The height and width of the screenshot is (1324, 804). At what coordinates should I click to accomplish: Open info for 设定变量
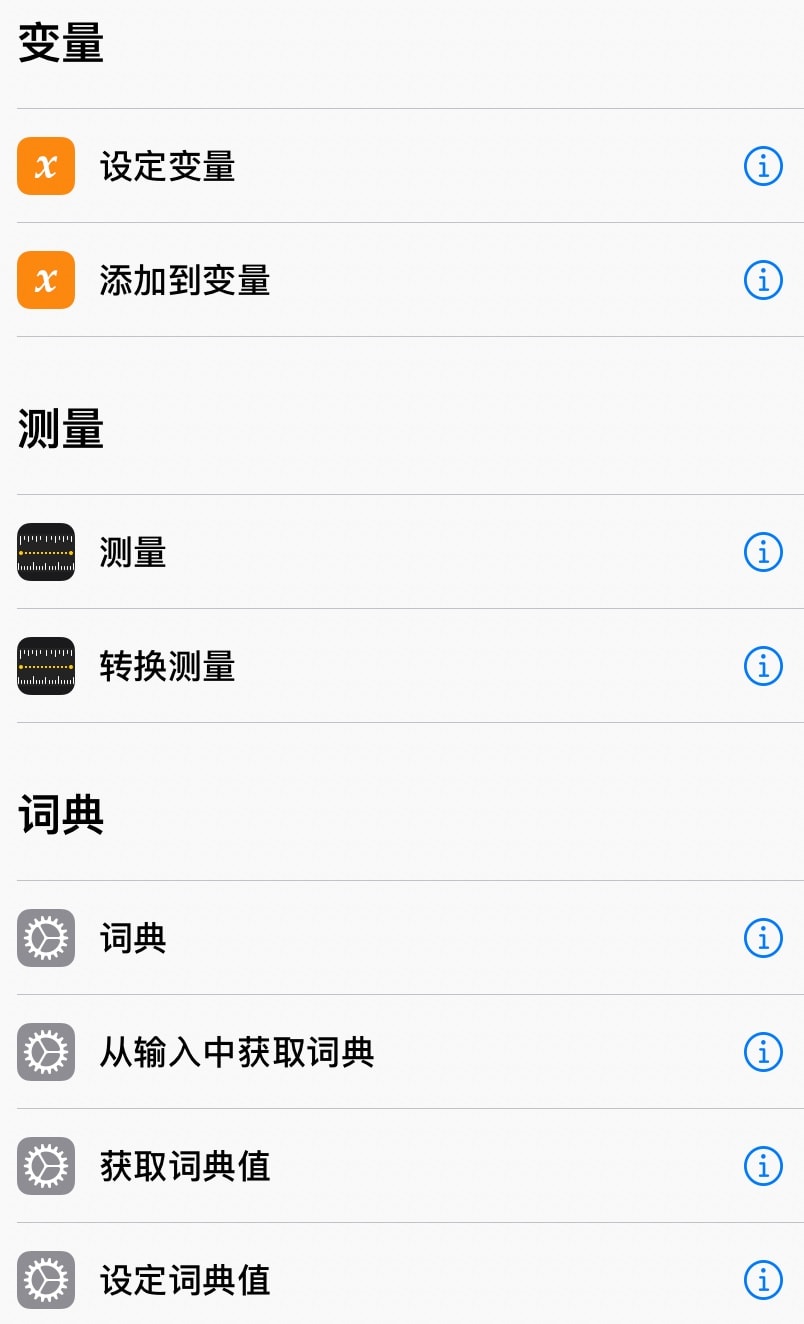click(x=763, y=166)
